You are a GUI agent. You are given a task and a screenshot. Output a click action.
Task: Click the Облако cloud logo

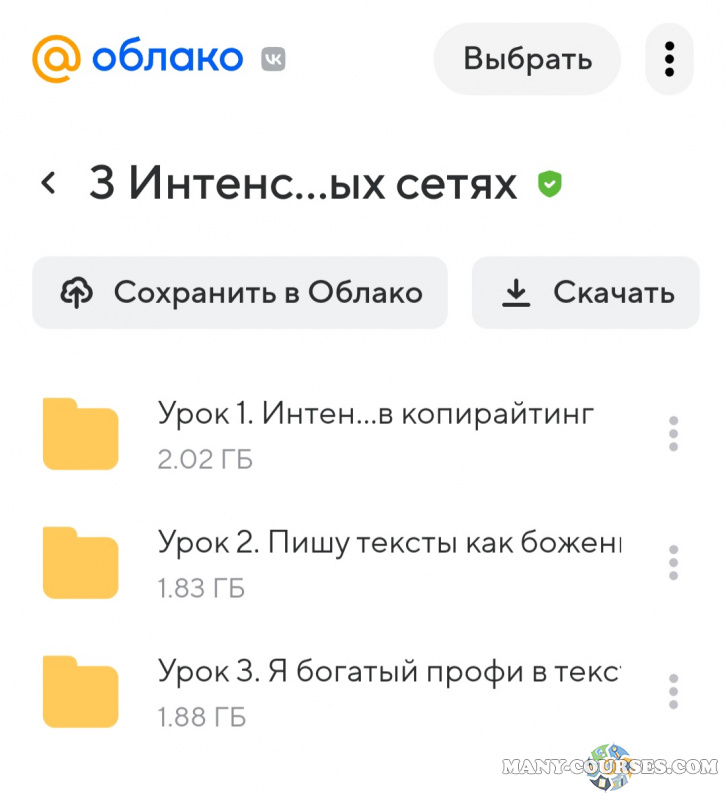click(x=137, y=58)
